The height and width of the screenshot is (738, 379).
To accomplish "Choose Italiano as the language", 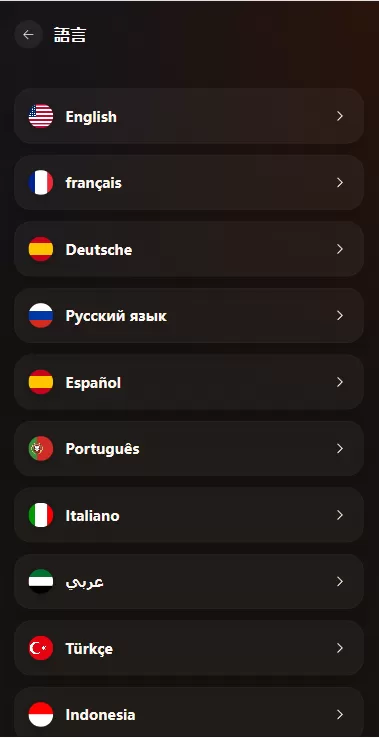I will click(x=189, y=515).
